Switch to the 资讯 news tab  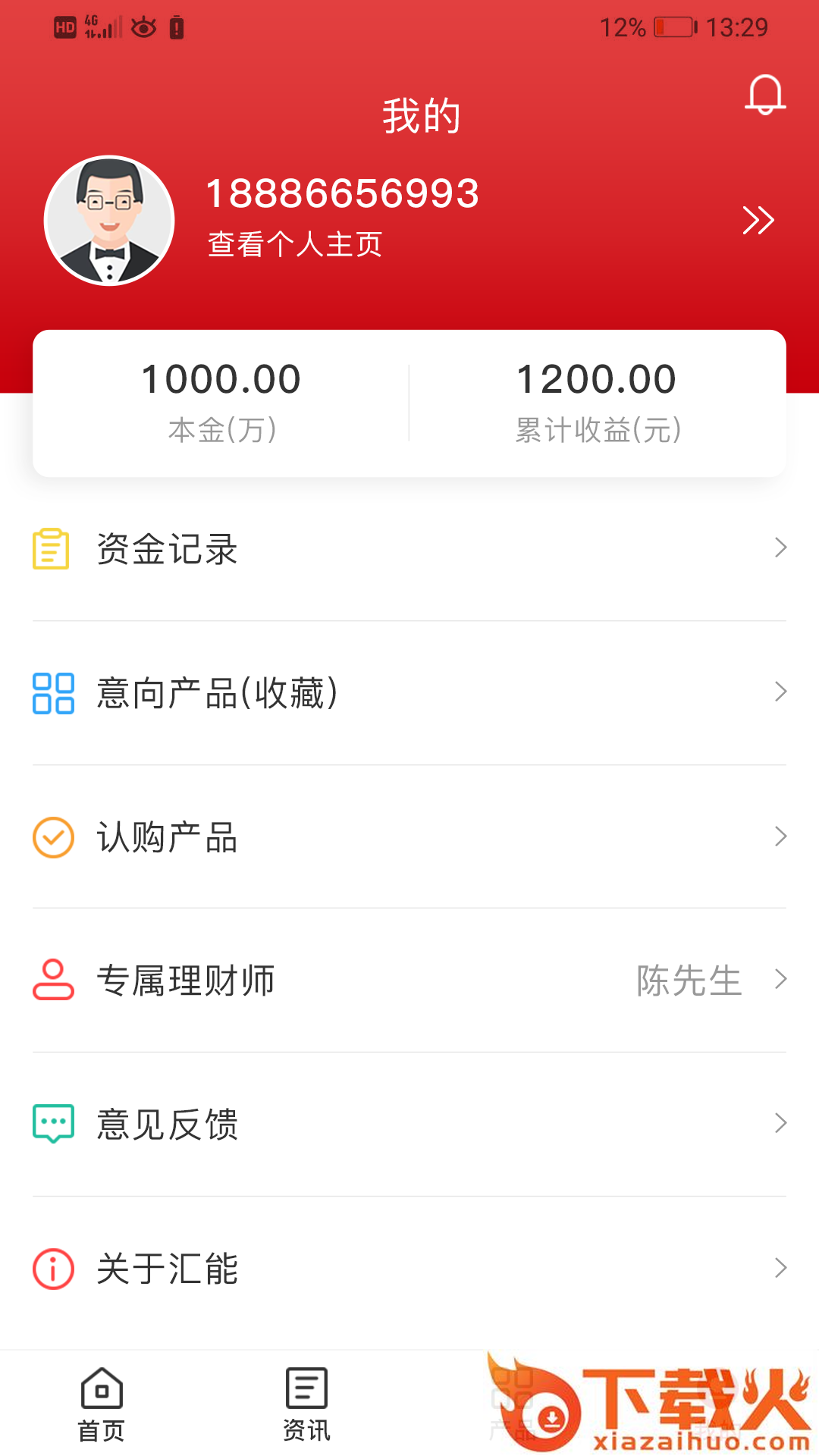pyautogui.click(x=306, y=1404)
